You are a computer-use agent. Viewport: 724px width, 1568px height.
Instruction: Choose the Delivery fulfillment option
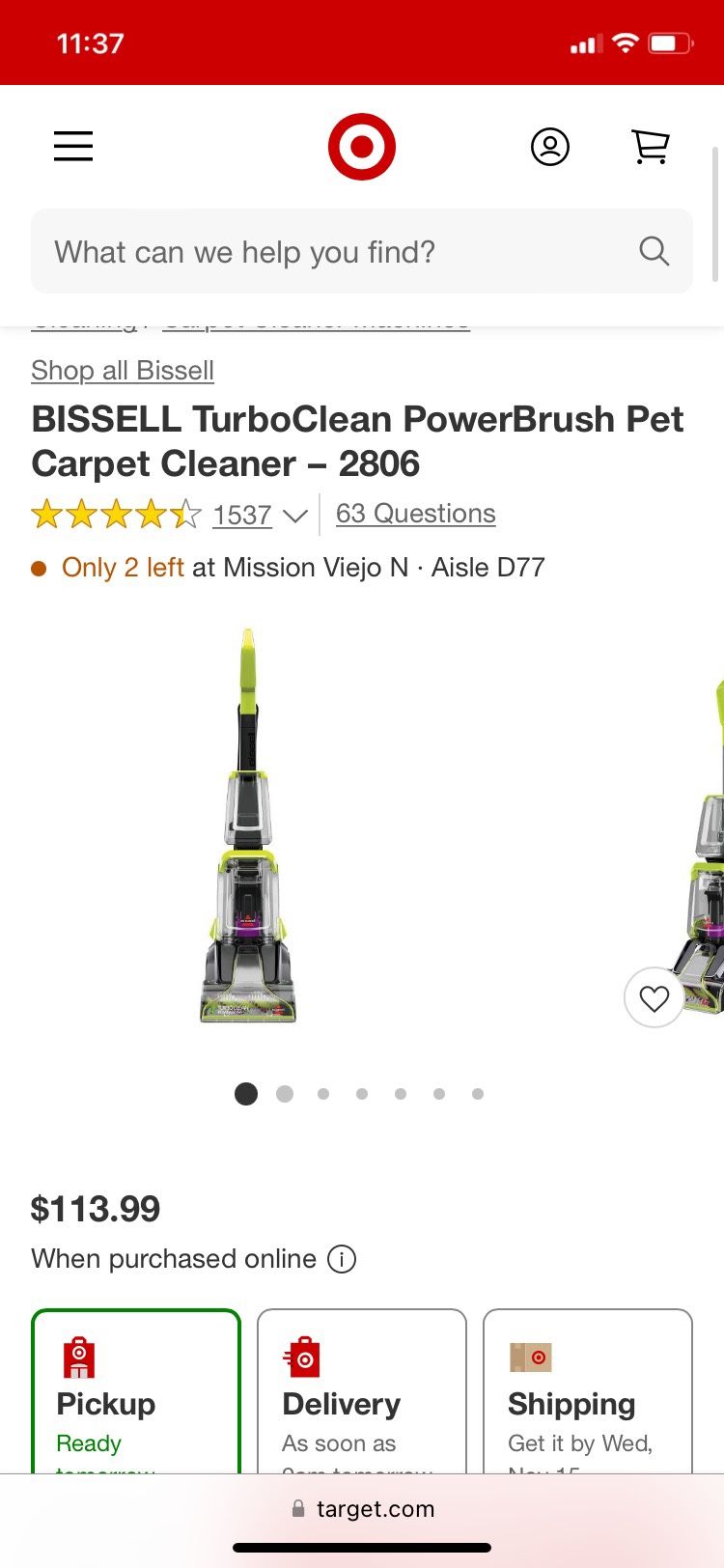coord(362,1390)
